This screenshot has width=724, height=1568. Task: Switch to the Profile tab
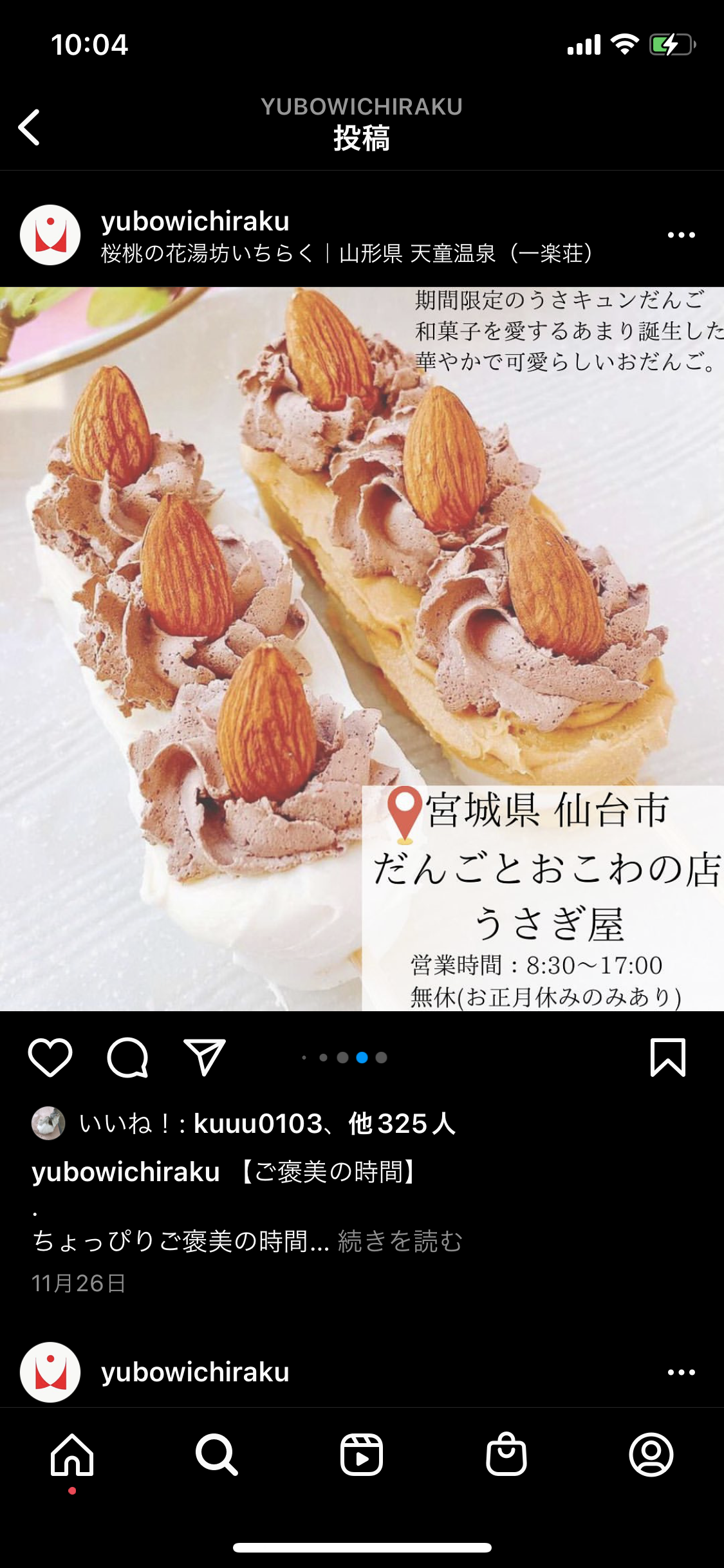coord(651,1455)
